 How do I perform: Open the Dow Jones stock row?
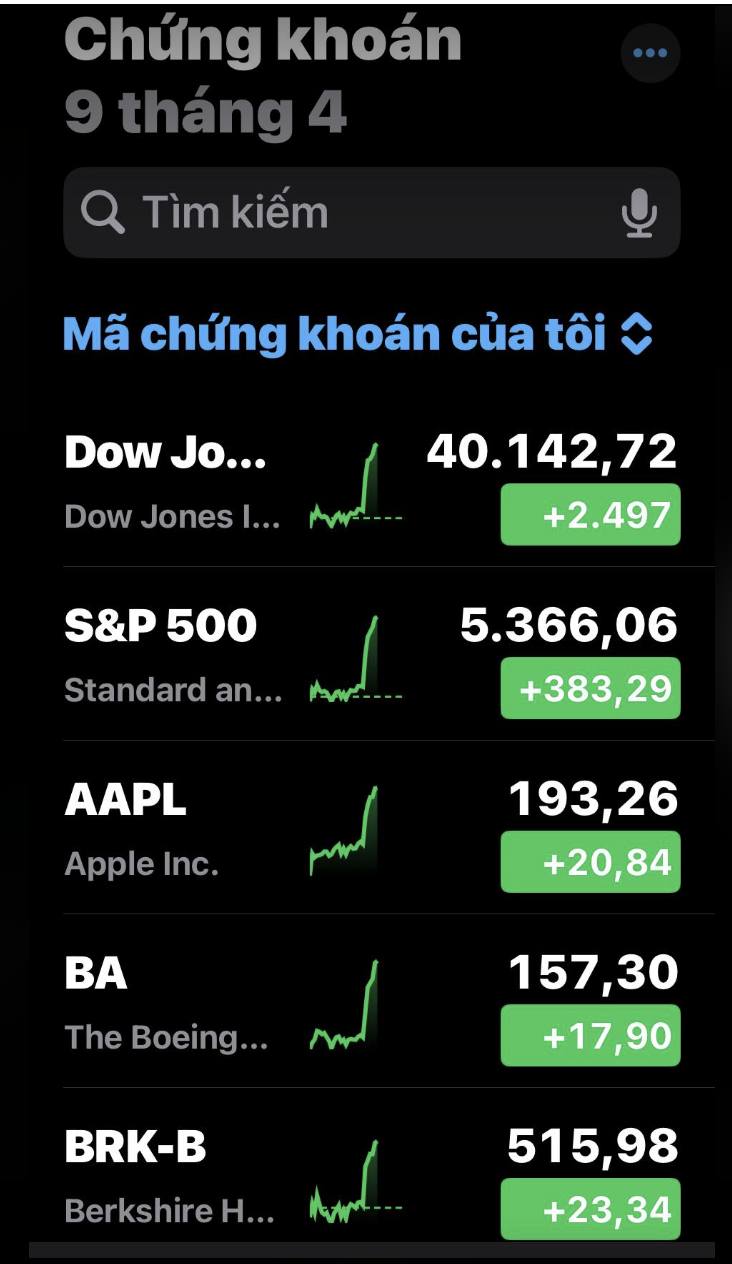pyautogui.click(x=371, y=480)
